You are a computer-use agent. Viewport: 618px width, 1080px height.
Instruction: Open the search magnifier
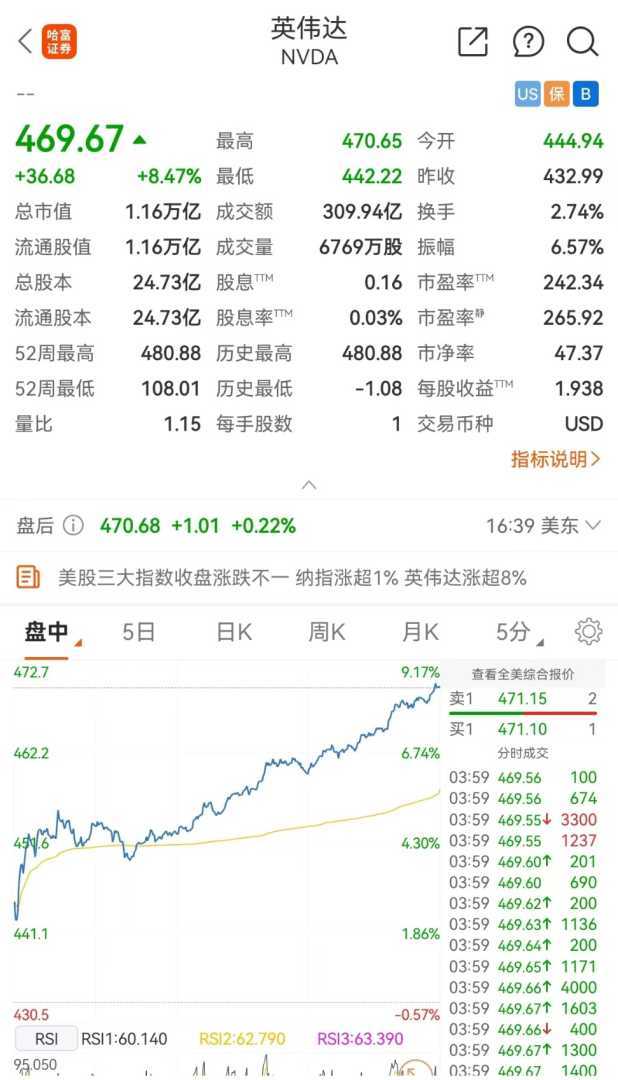click(582, 42)
